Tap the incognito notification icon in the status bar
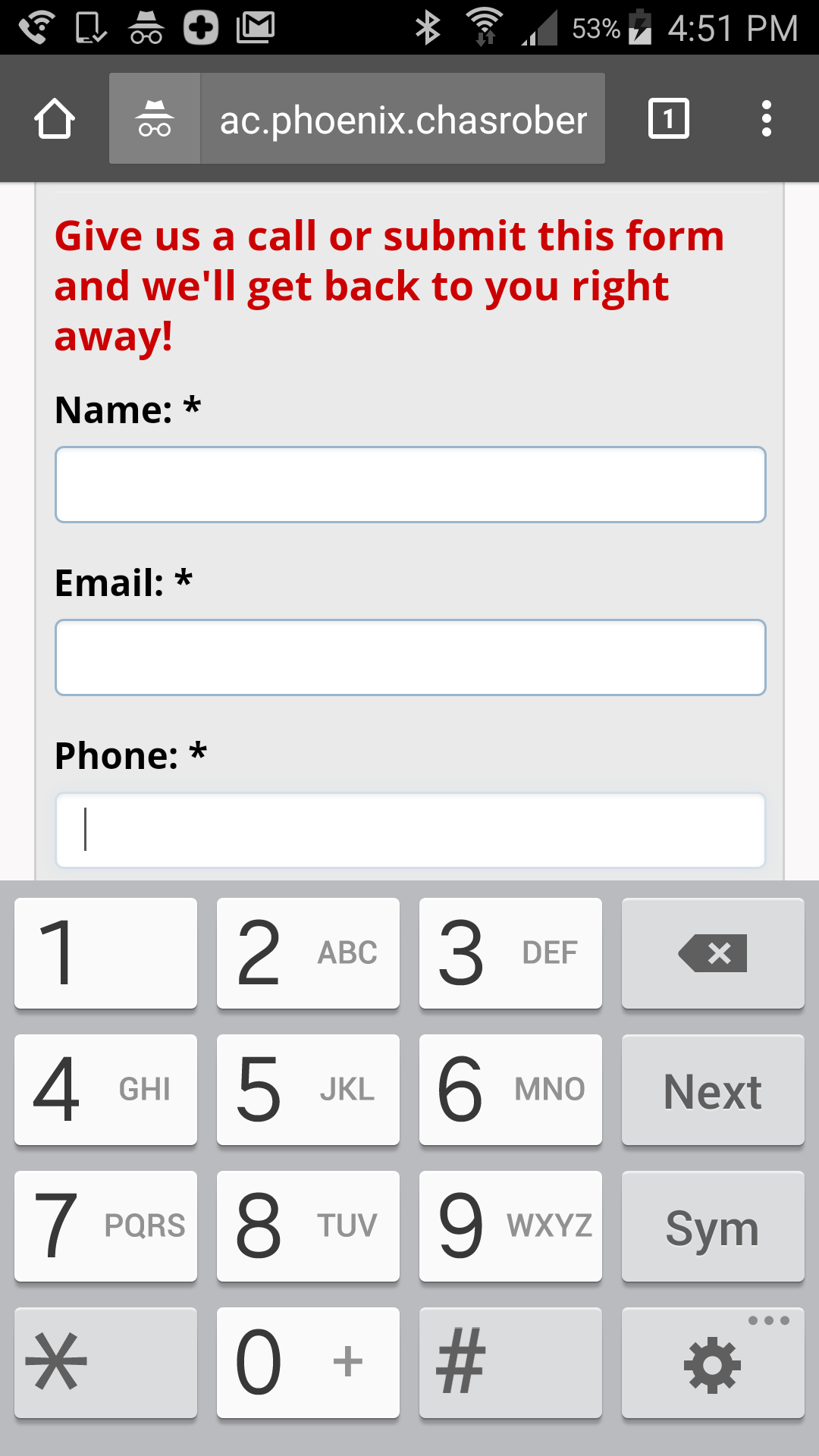Image resolution: width=819 pixels, height=1456 pixels. tap(146, 25)
